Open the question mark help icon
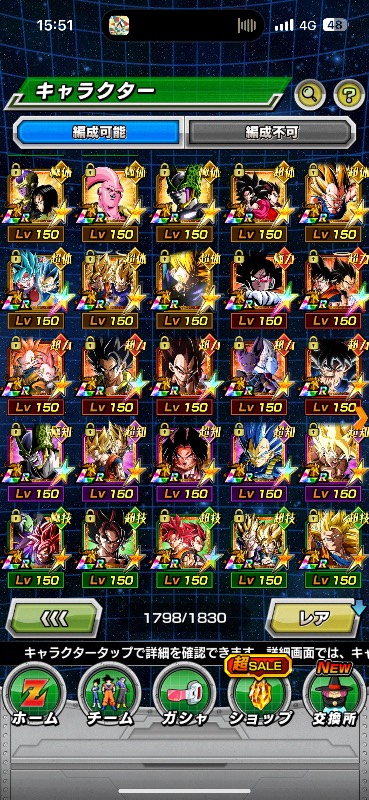Viewport: 369px width, 800px height. point(349,94)
